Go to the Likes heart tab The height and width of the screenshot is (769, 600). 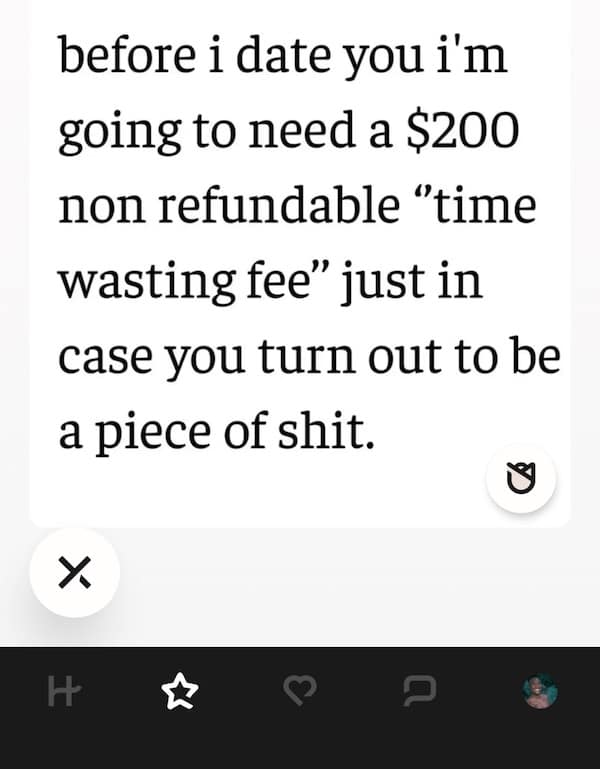(x=298, y=691)
